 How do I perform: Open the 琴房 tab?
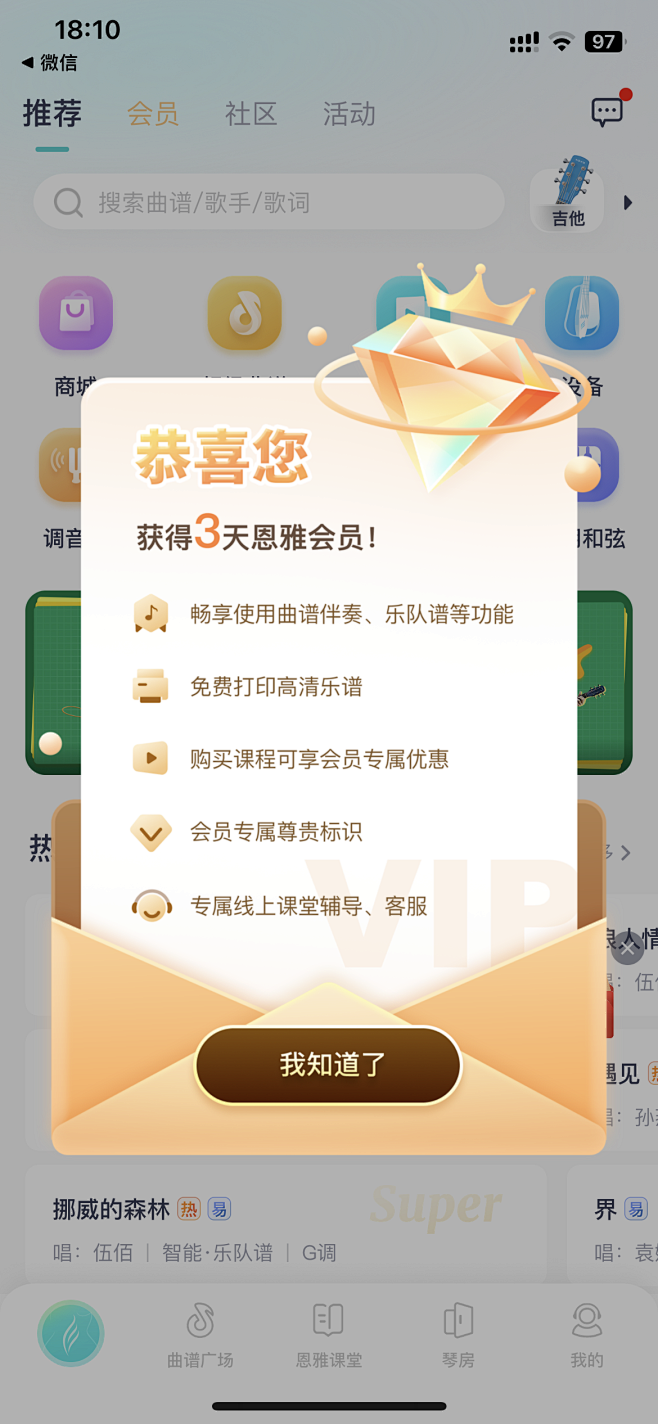458,1335
